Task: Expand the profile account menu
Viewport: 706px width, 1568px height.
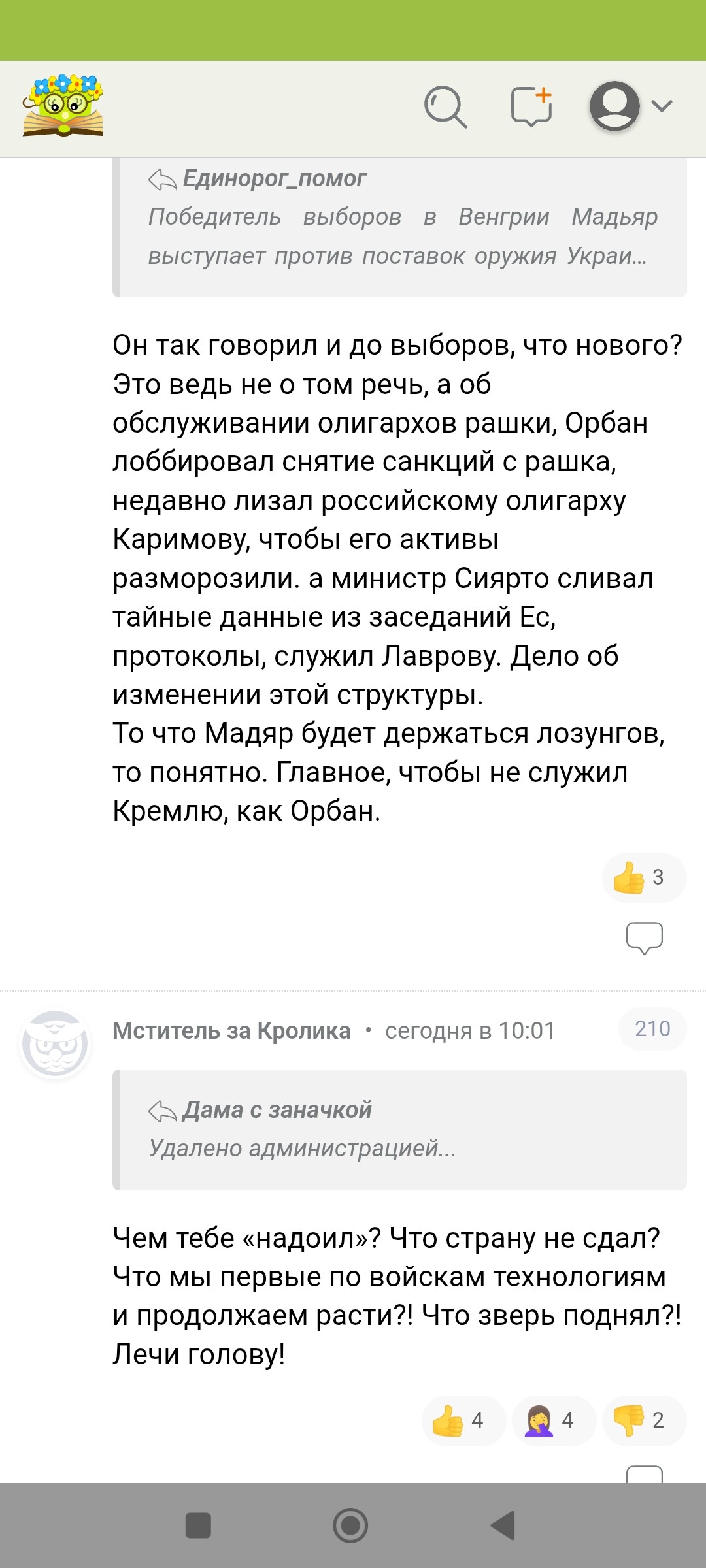Action: (631, 106)
